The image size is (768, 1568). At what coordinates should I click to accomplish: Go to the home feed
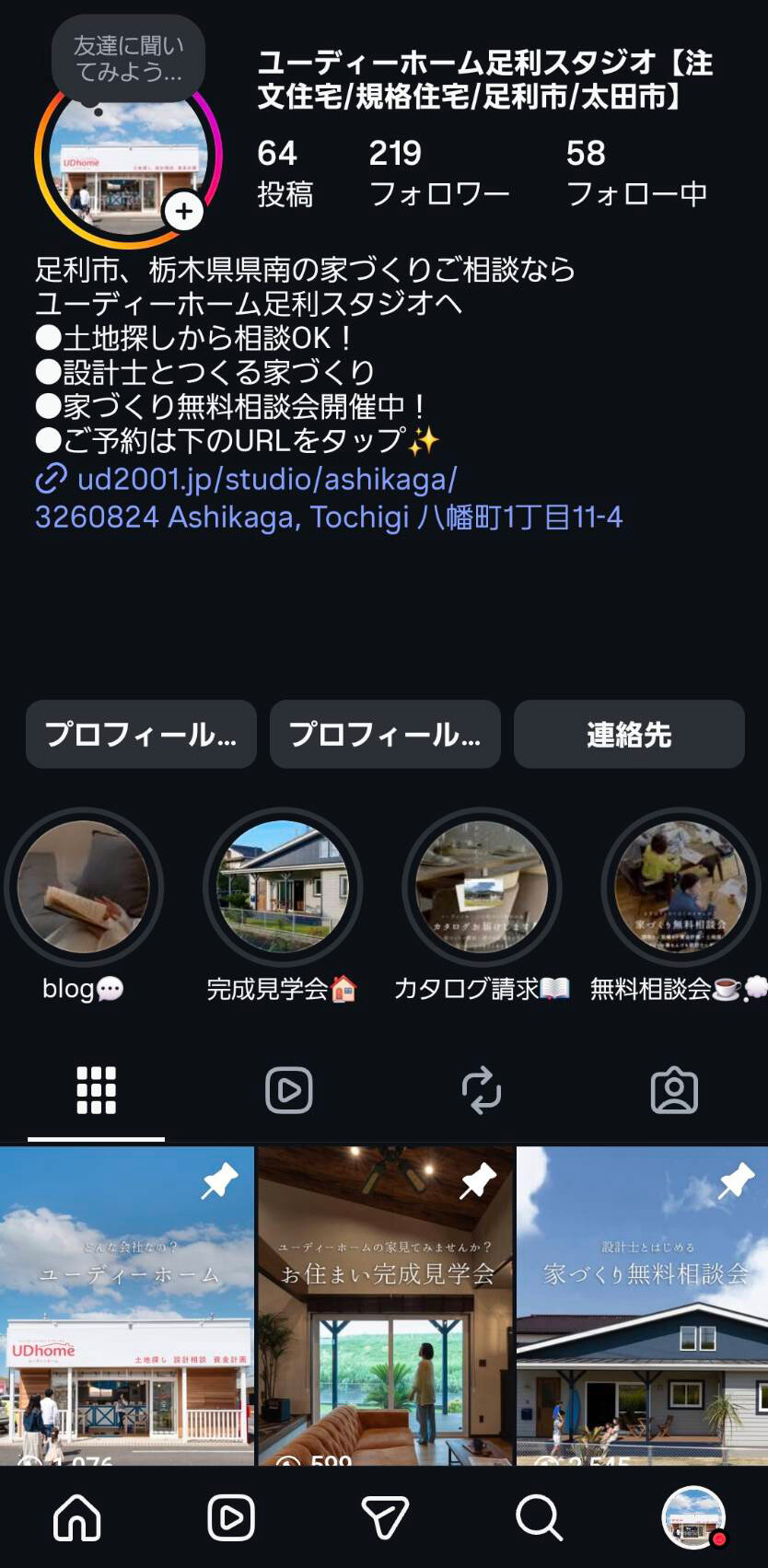(x=77, y=1517)
